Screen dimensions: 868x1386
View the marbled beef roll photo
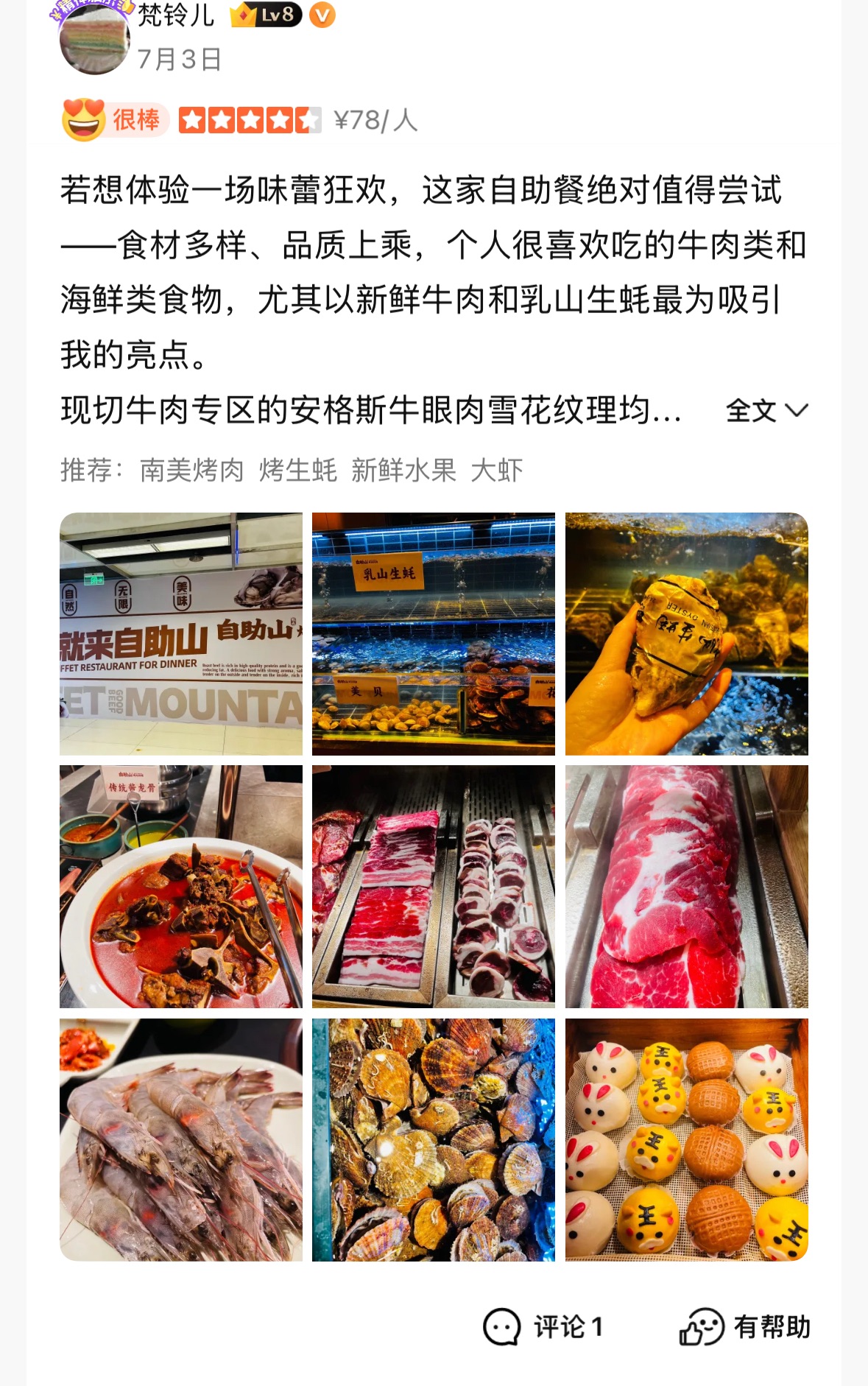686,886
